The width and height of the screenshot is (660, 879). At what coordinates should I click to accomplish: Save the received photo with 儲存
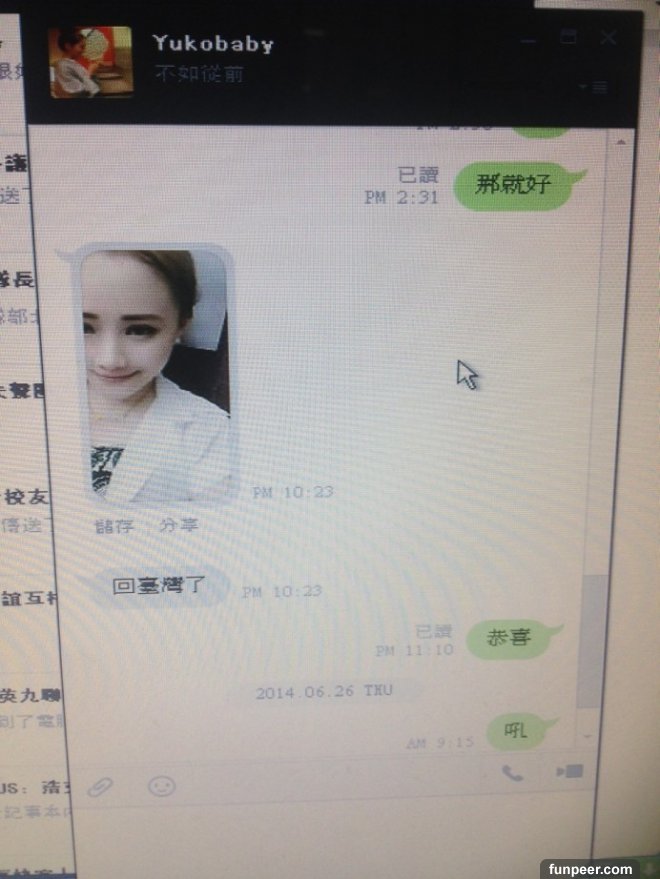[x=114, y=525]
